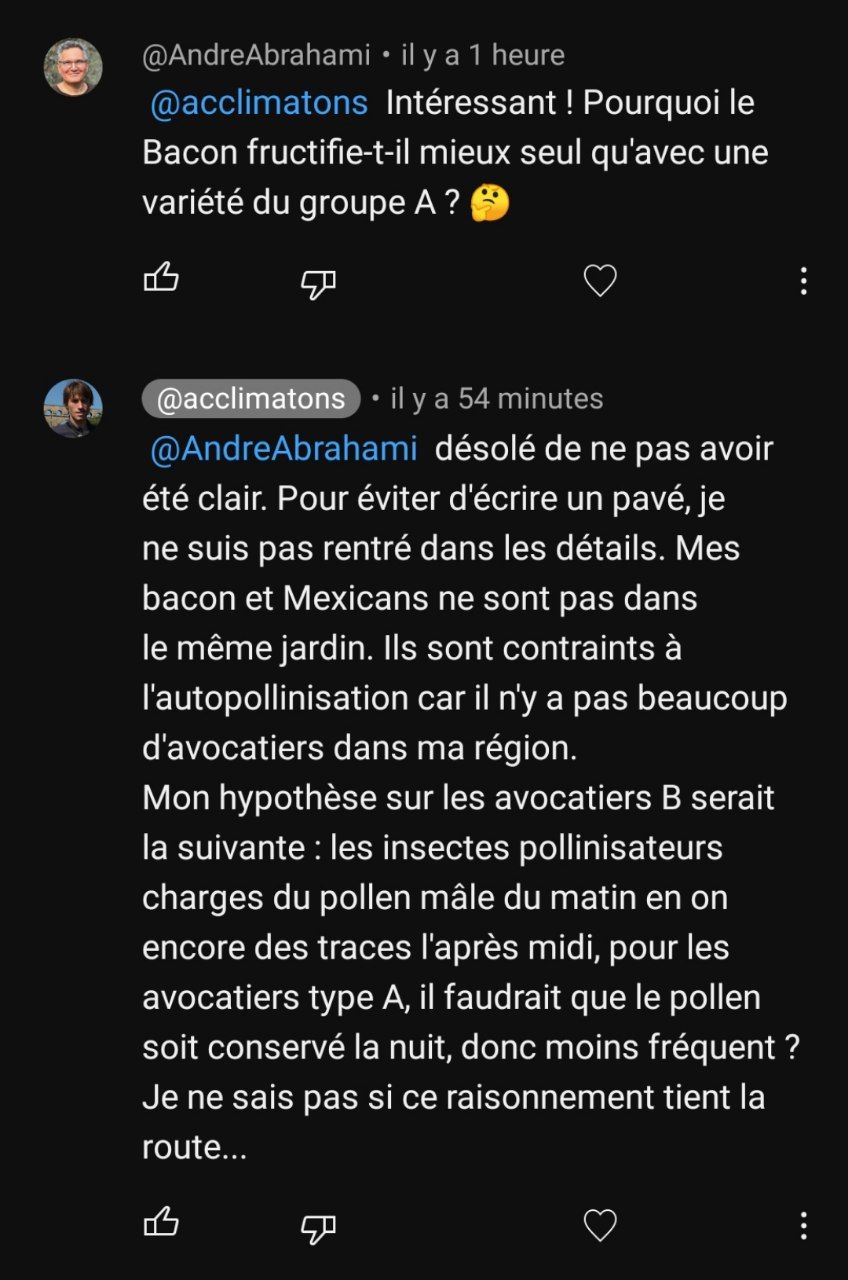Open the @AndreAbrahami channel name in header
Screen dimensions: 848x1280
coord(256,55)
